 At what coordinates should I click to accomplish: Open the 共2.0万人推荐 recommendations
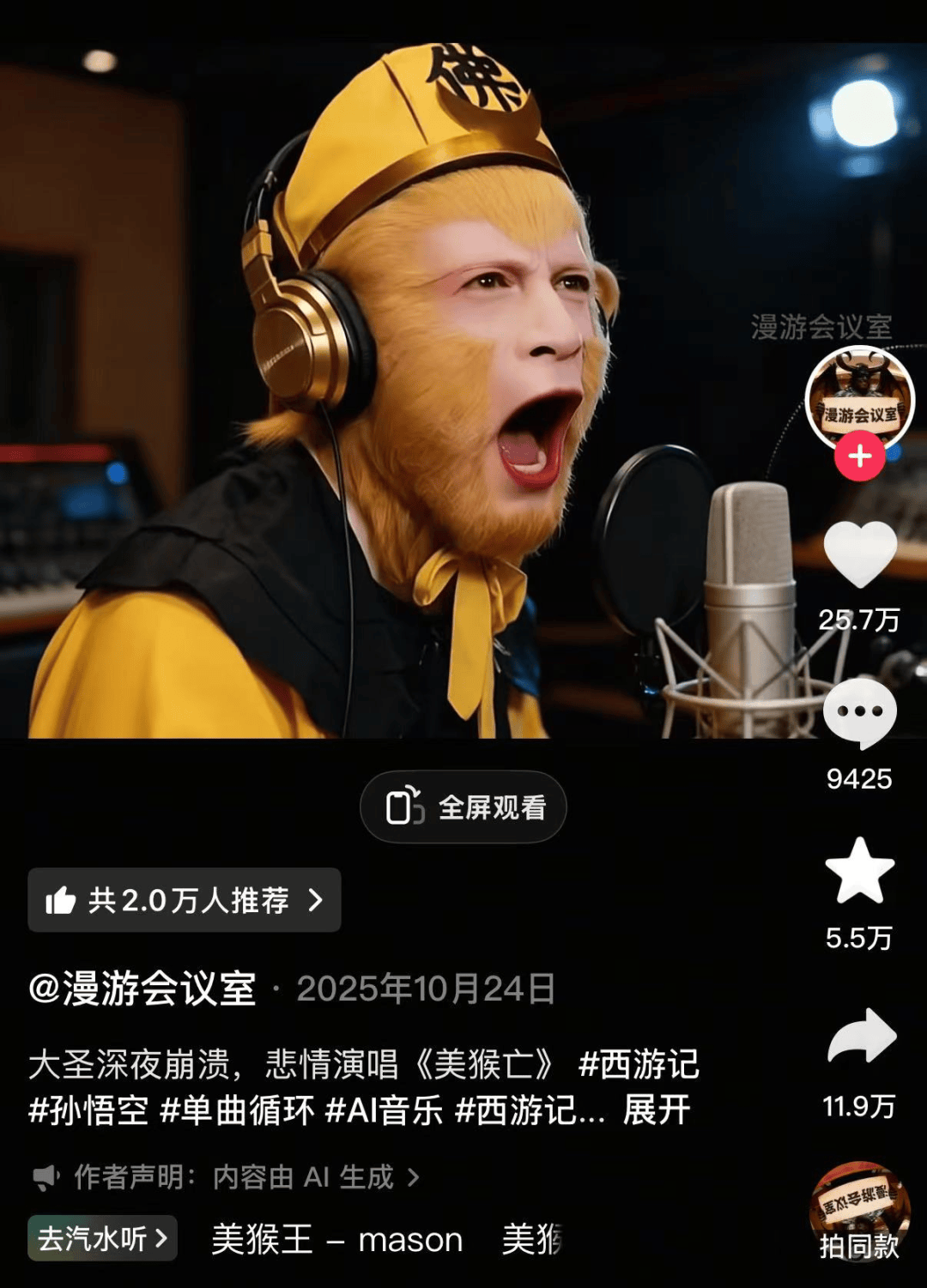(185, 900)
